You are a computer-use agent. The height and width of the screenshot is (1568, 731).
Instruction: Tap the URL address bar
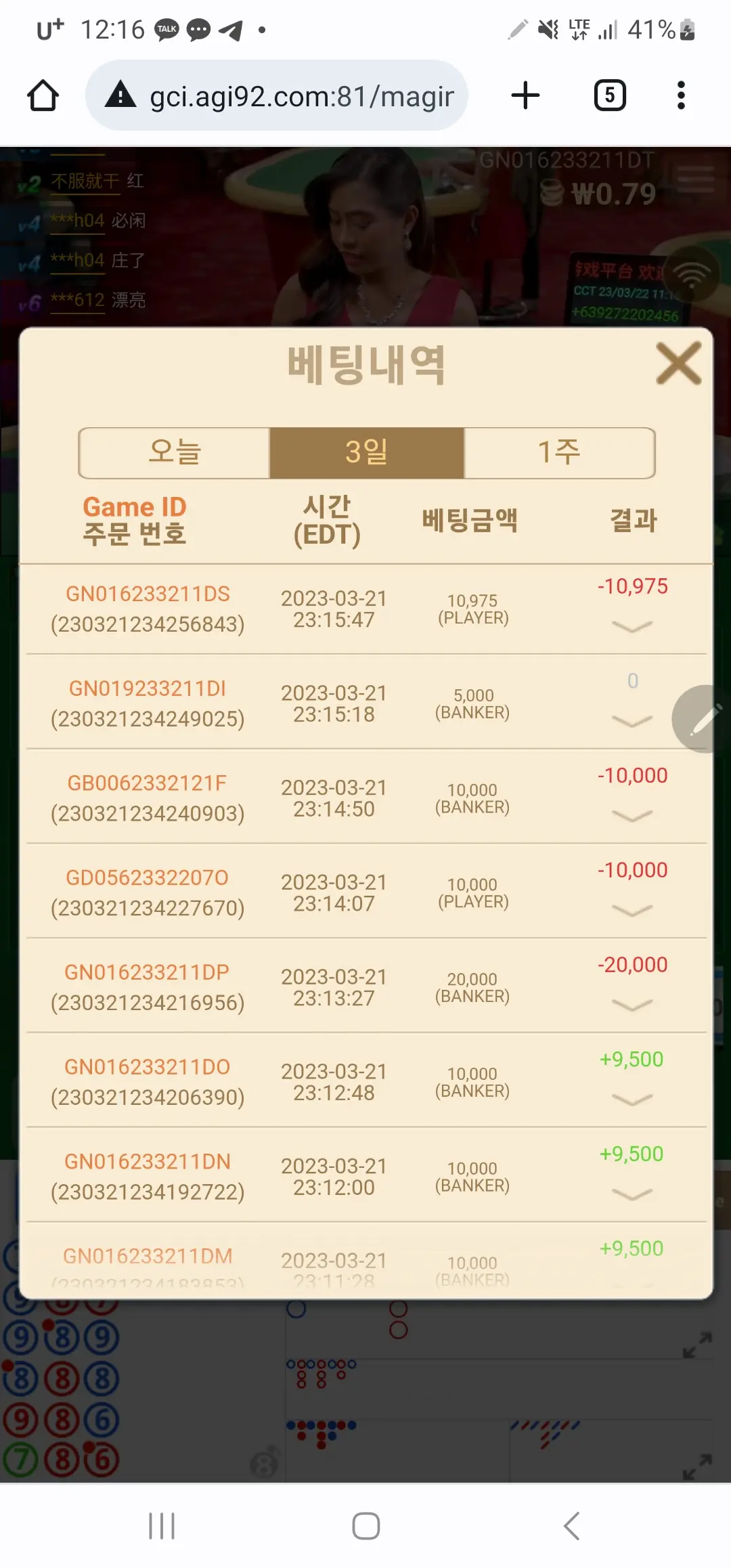point(277,95)
